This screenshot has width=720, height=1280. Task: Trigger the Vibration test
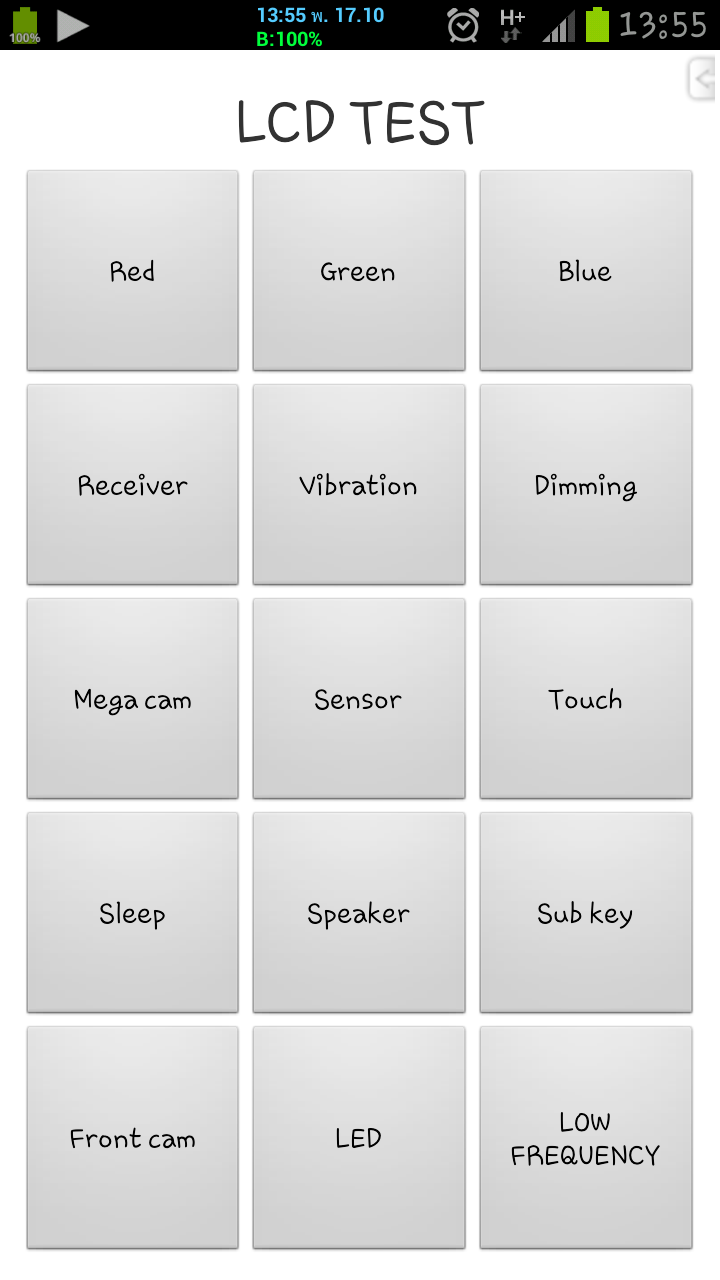pyautogui.click(x=358, y=484)
